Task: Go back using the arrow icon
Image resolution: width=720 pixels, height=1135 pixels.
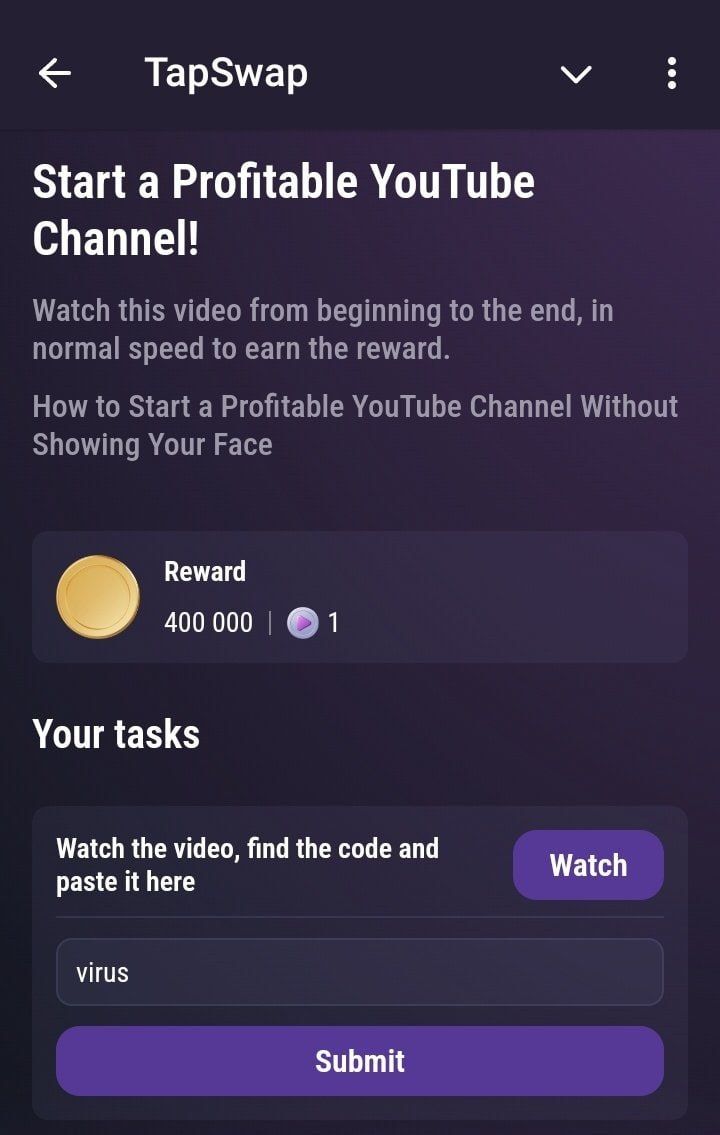Action: (x=55, y=73)
